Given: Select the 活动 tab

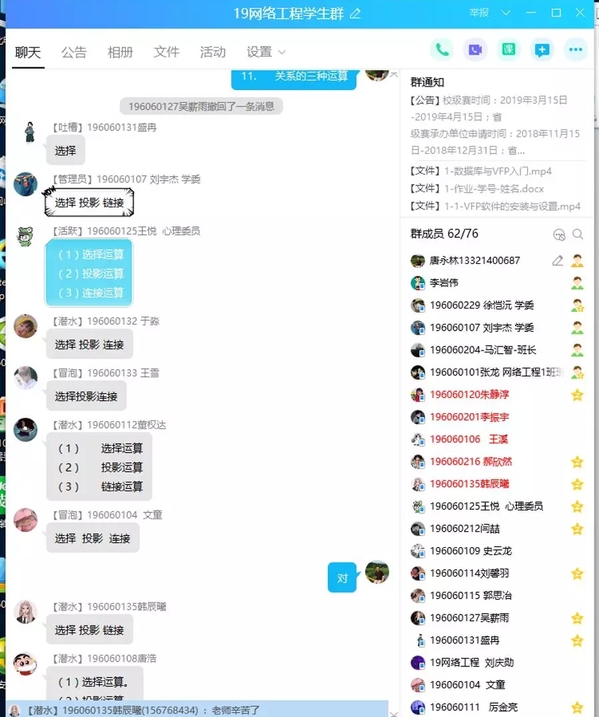Looking at the screenshot, I should click(213, 52).
